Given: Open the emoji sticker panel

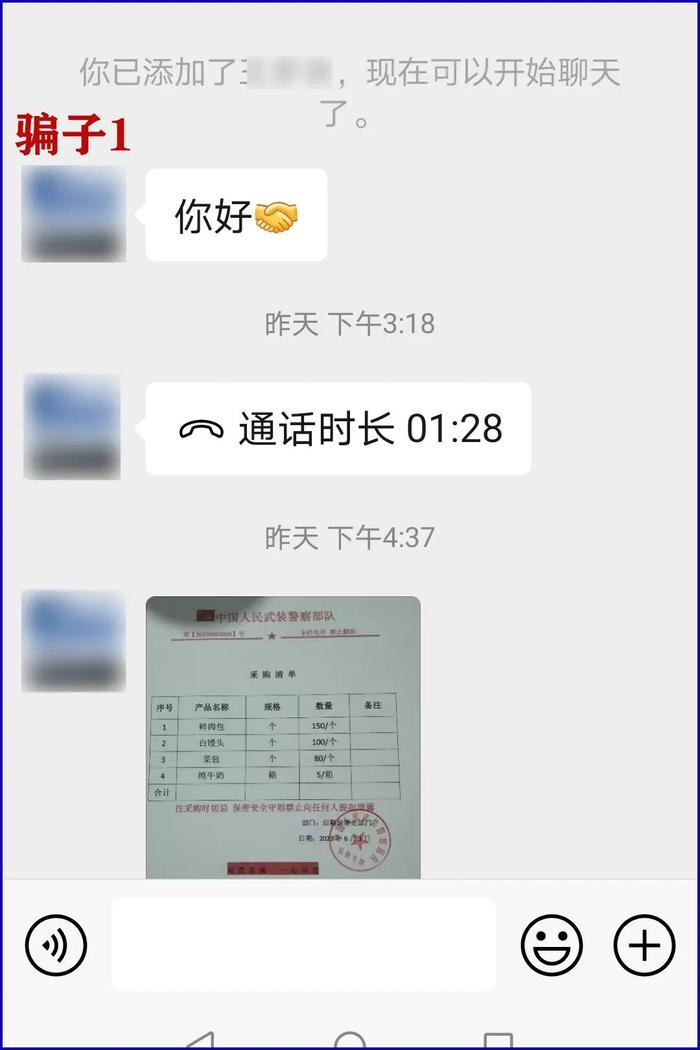Looking at the screenshot, I should [551, 944].
